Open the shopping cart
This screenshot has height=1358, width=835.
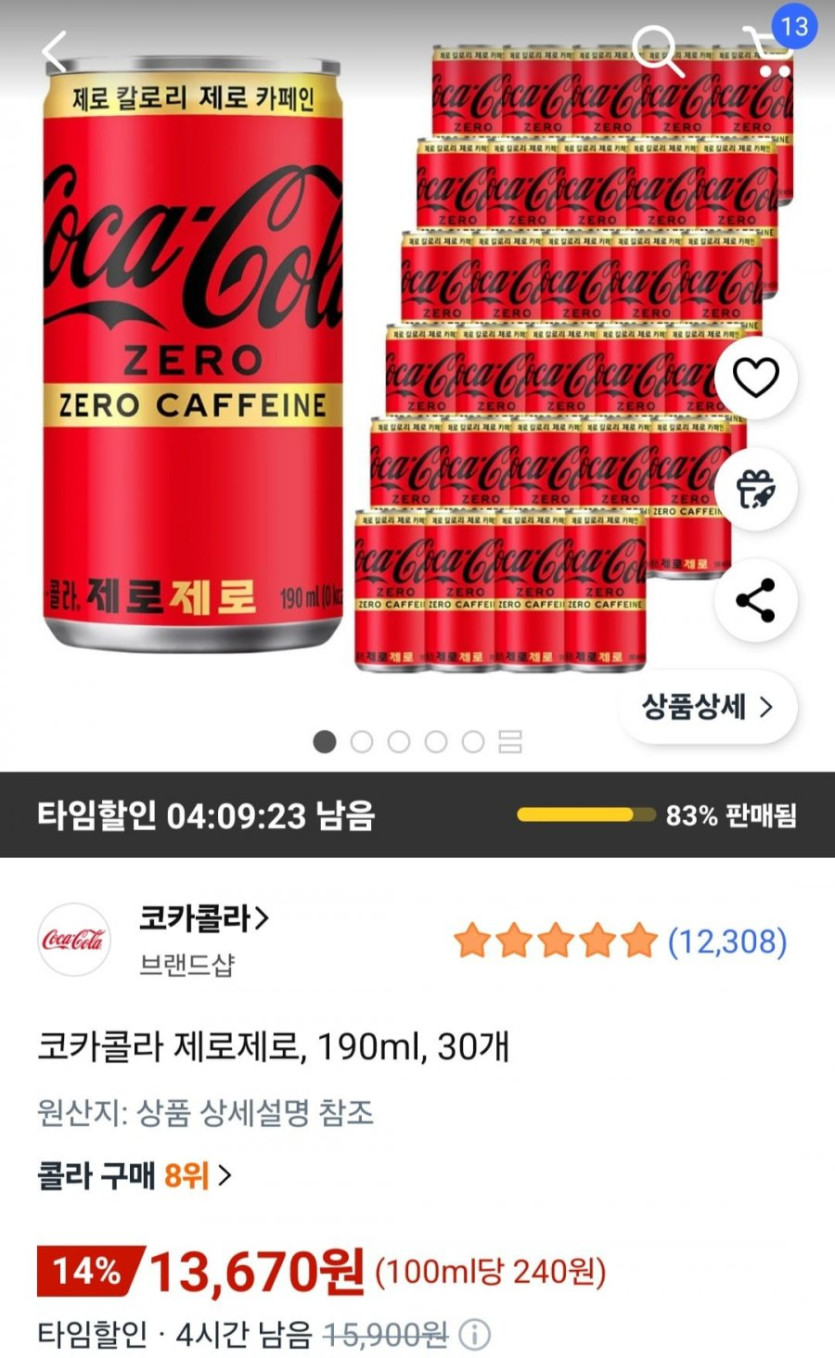click(769, 50)
